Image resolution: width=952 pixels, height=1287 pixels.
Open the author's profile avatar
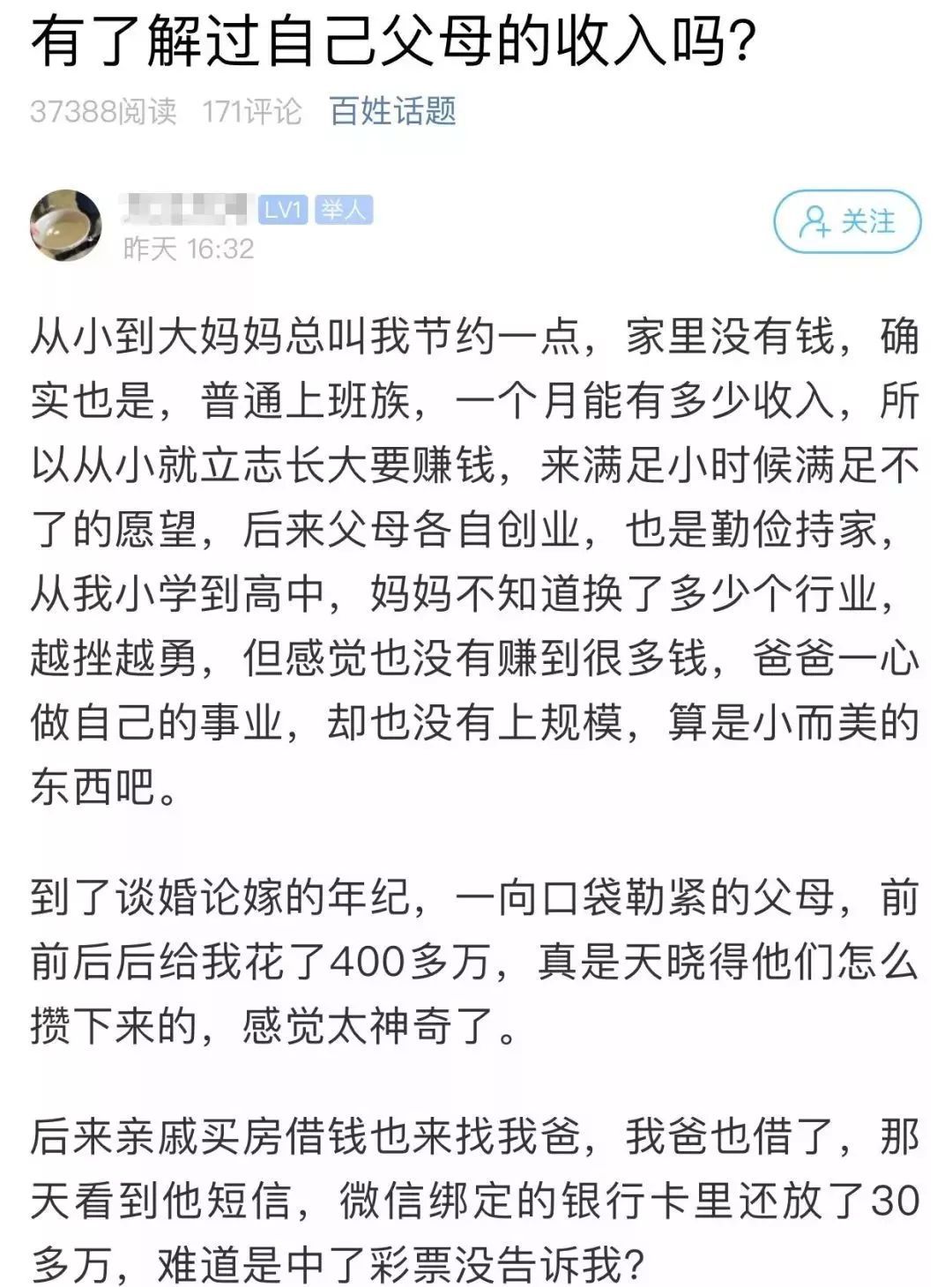click(x=66, y=226)
